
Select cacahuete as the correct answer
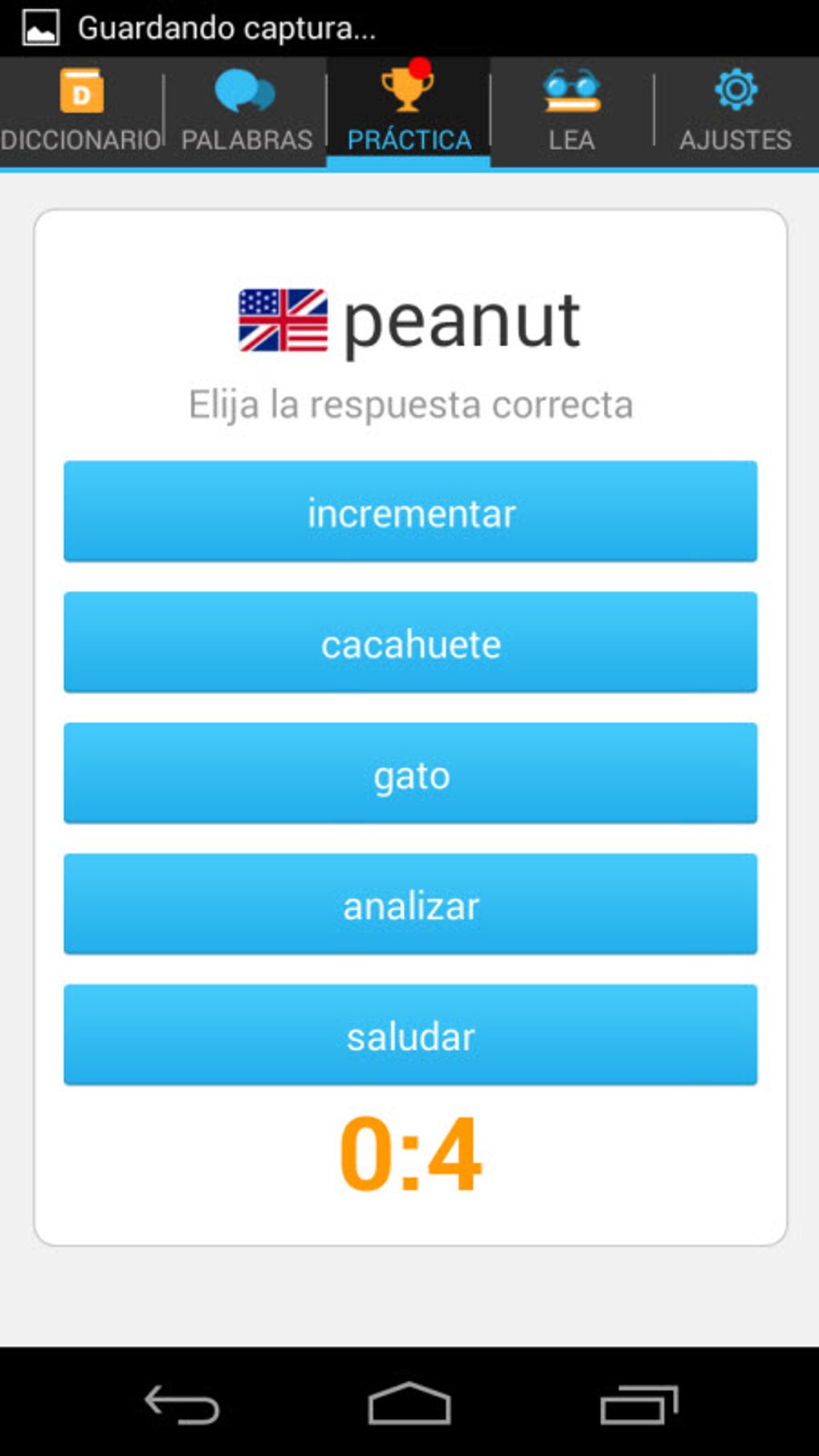click(x=410, y=642)
